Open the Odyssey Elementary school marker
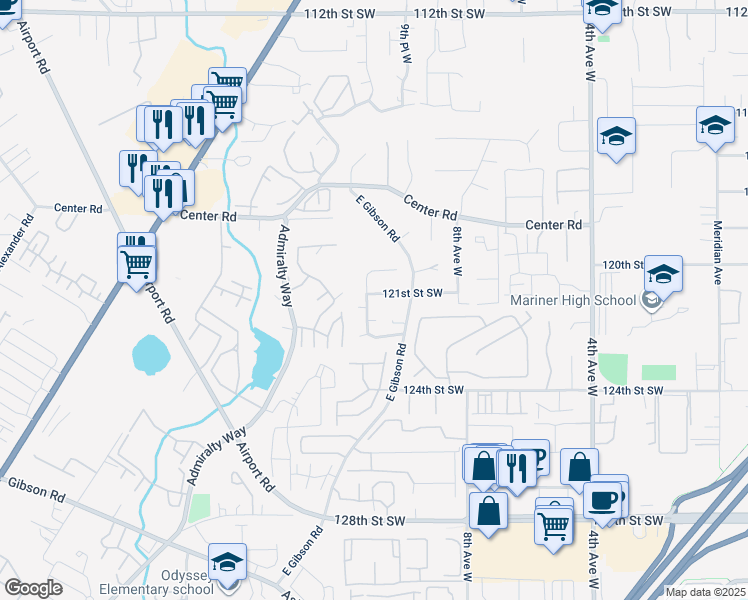 coord(227,562)
